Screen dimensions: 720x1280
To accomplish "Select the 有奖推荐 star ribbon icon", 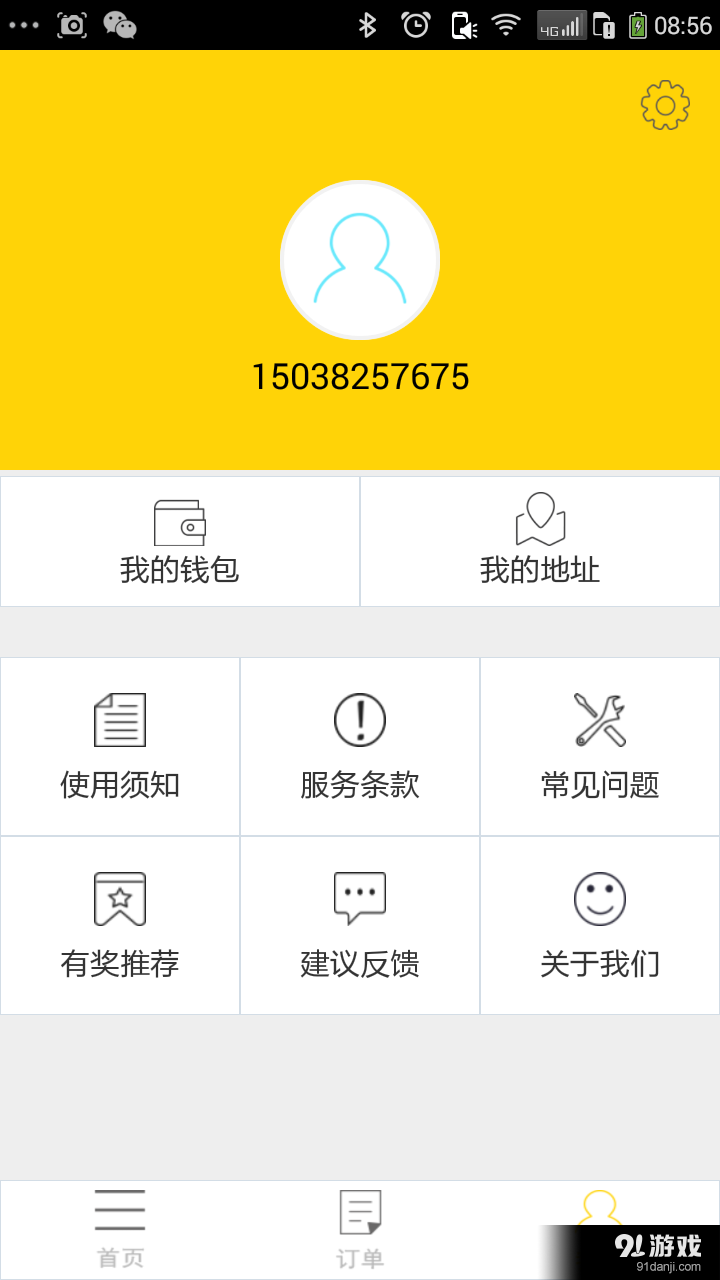I will click(x=120, y=898).
